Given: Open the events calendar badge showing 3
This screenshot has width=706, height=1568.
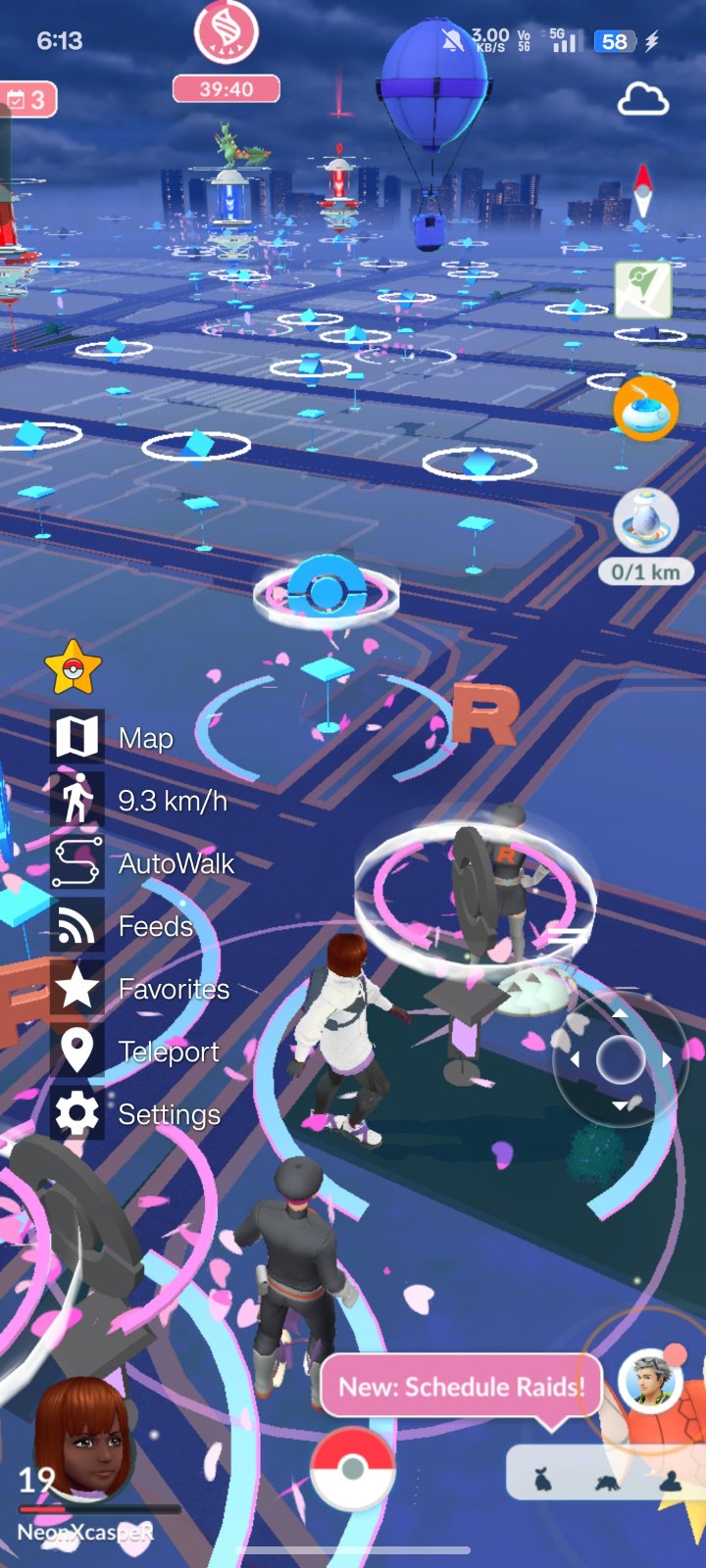Looking at the screenshot, I should pos(27,99).
